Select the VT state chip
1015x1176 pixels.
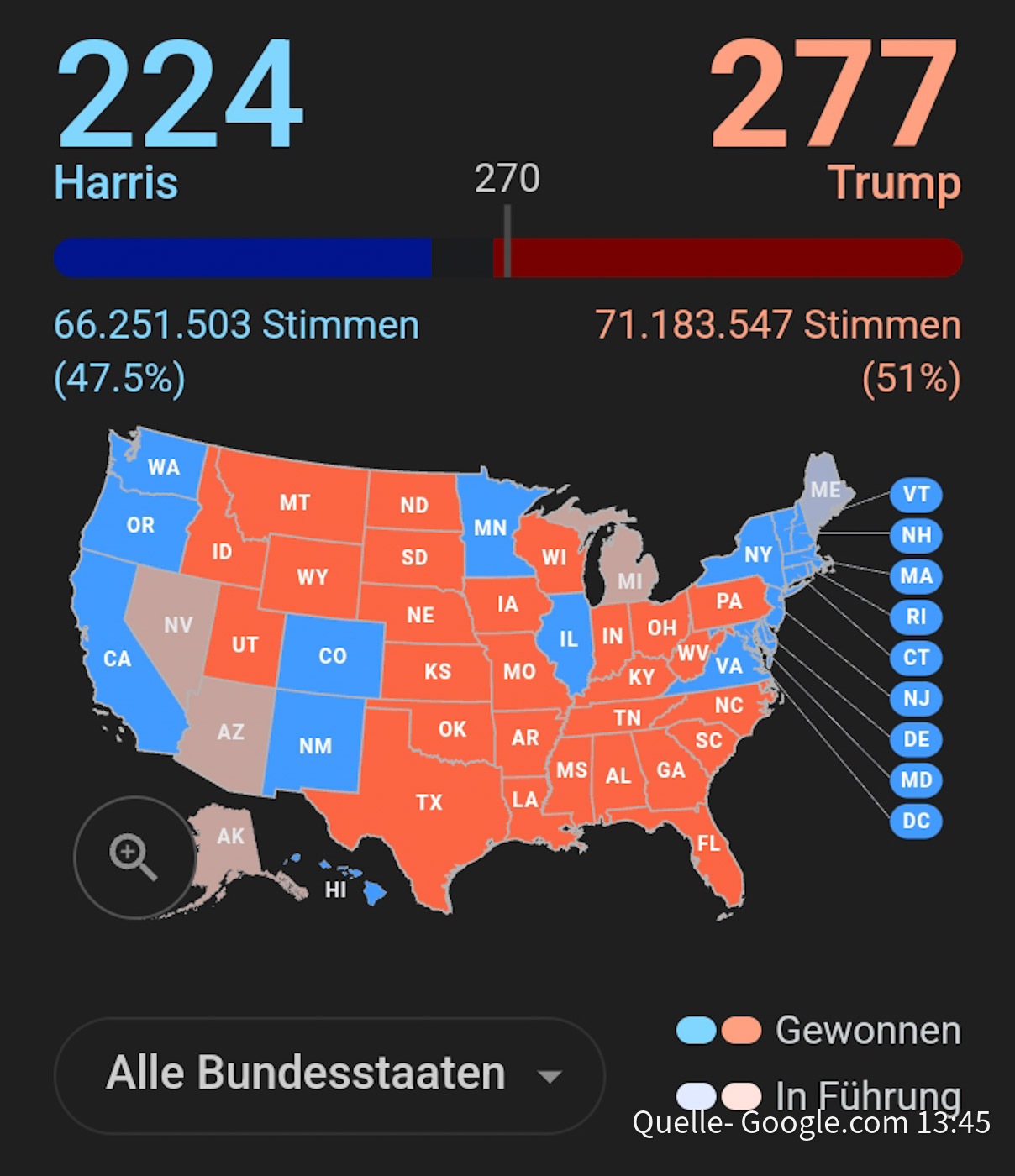916,494
